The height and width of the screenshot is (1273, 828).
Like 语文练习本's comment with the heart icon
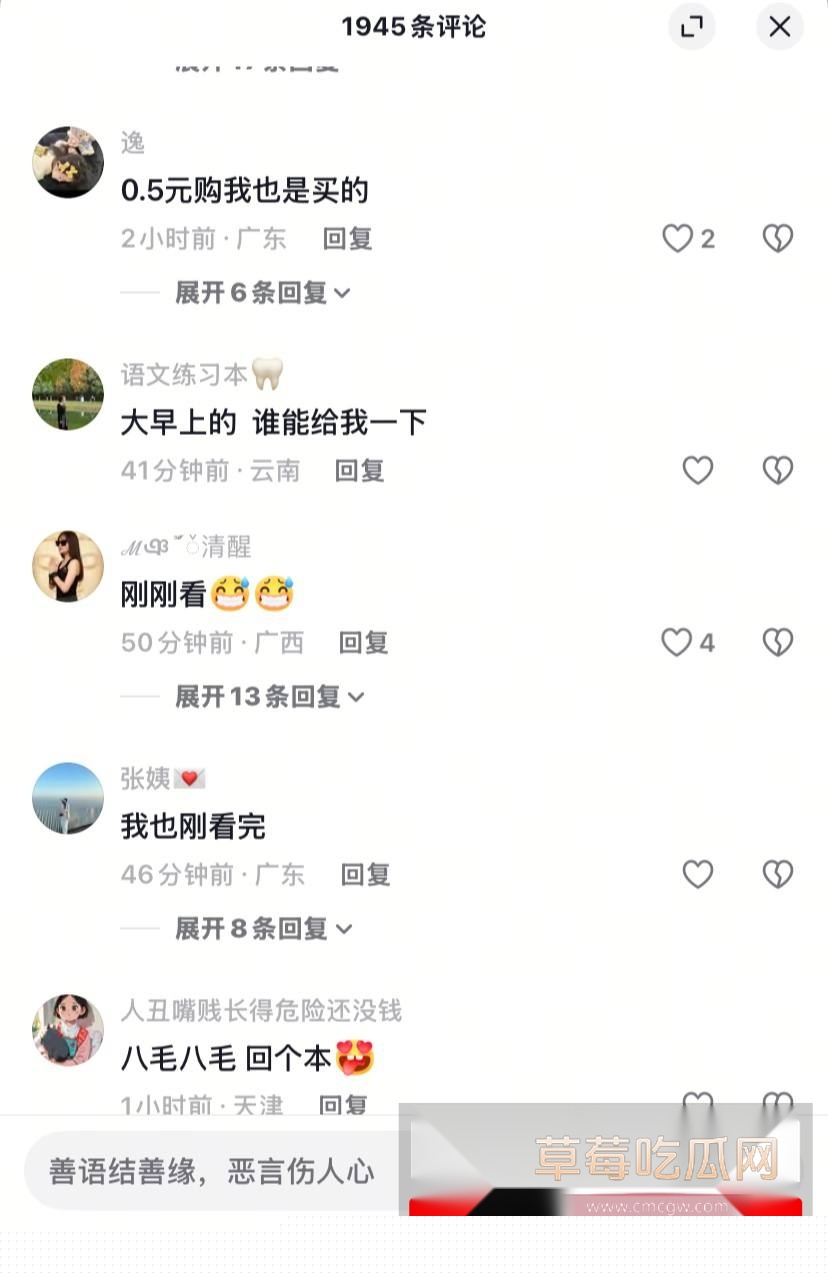pyautogui.click(x=697, y=470)
